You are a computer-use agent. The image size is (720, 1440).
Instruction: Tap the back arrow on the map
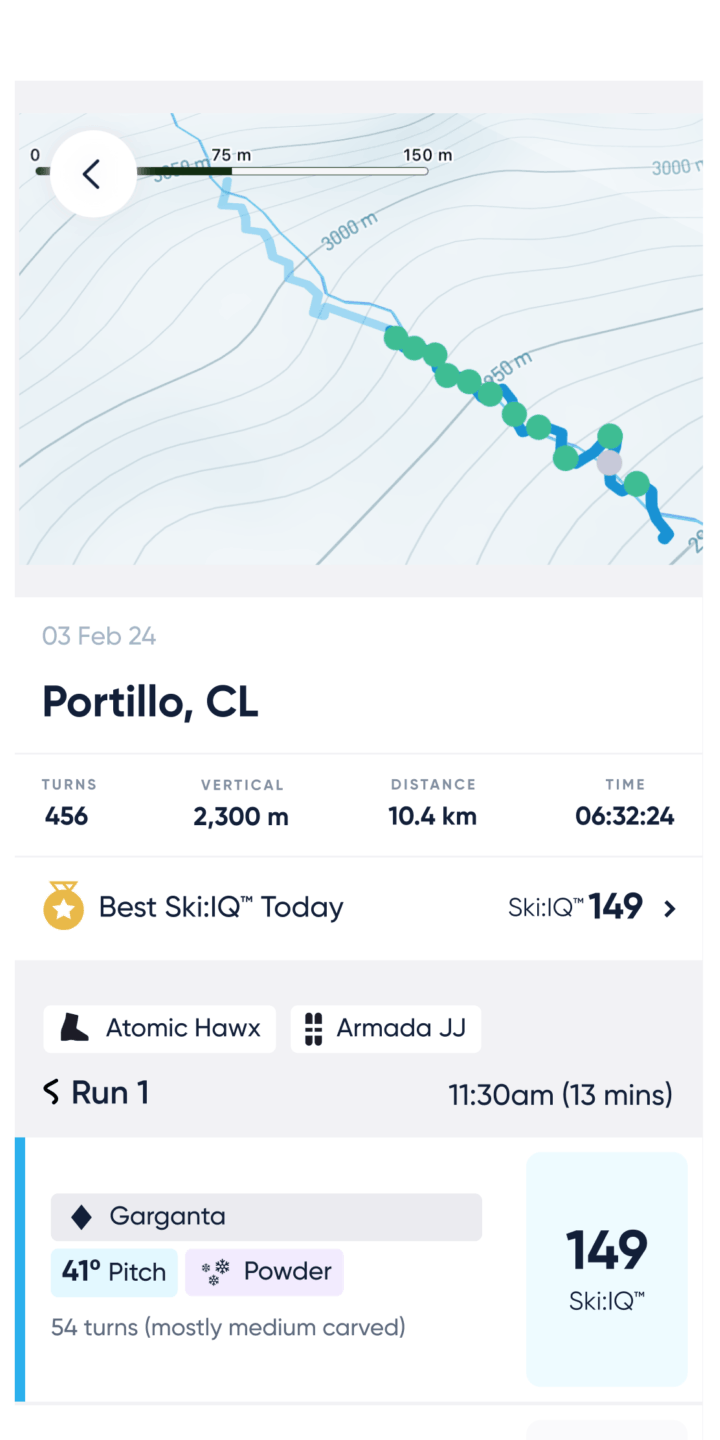[x=92, y=173]
